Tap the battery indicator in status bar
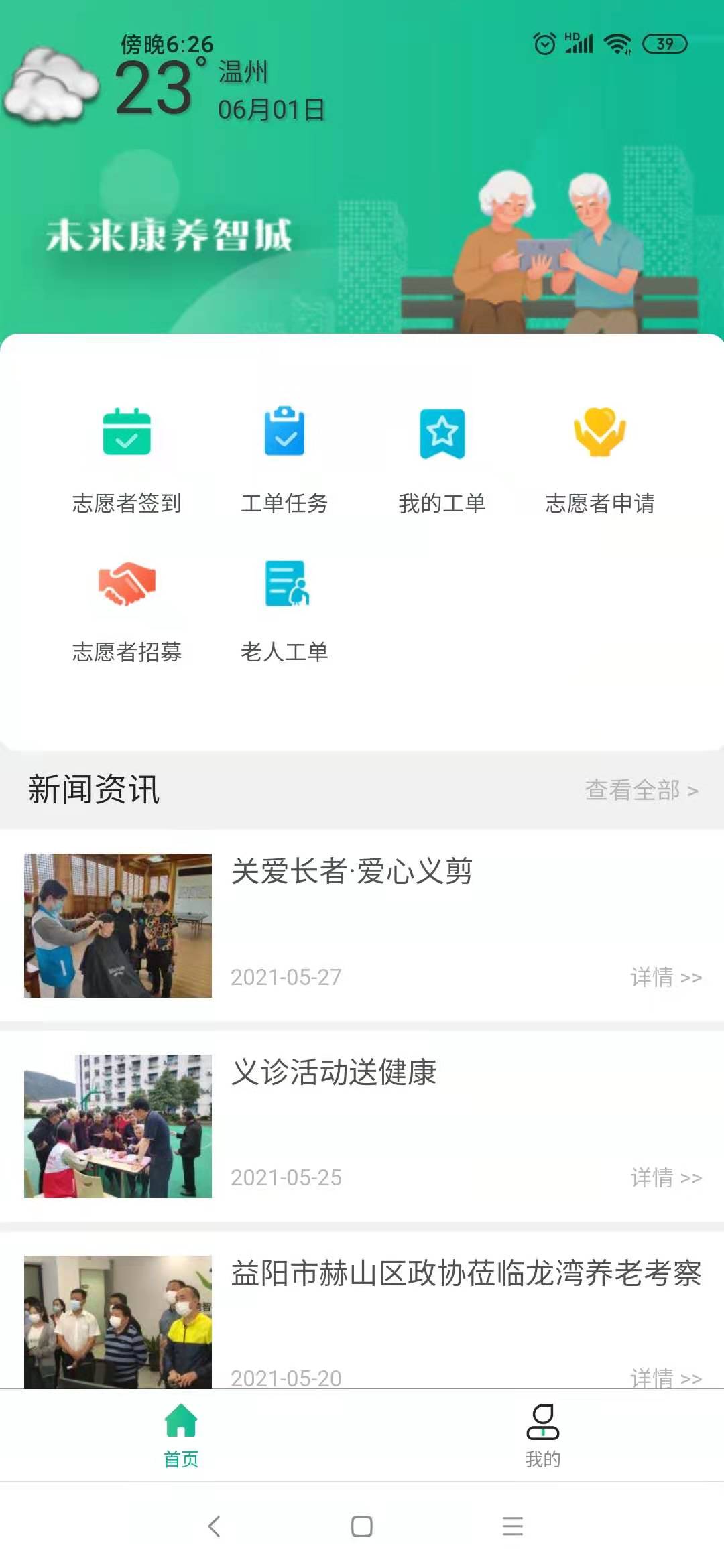 [x=664, y=44]
